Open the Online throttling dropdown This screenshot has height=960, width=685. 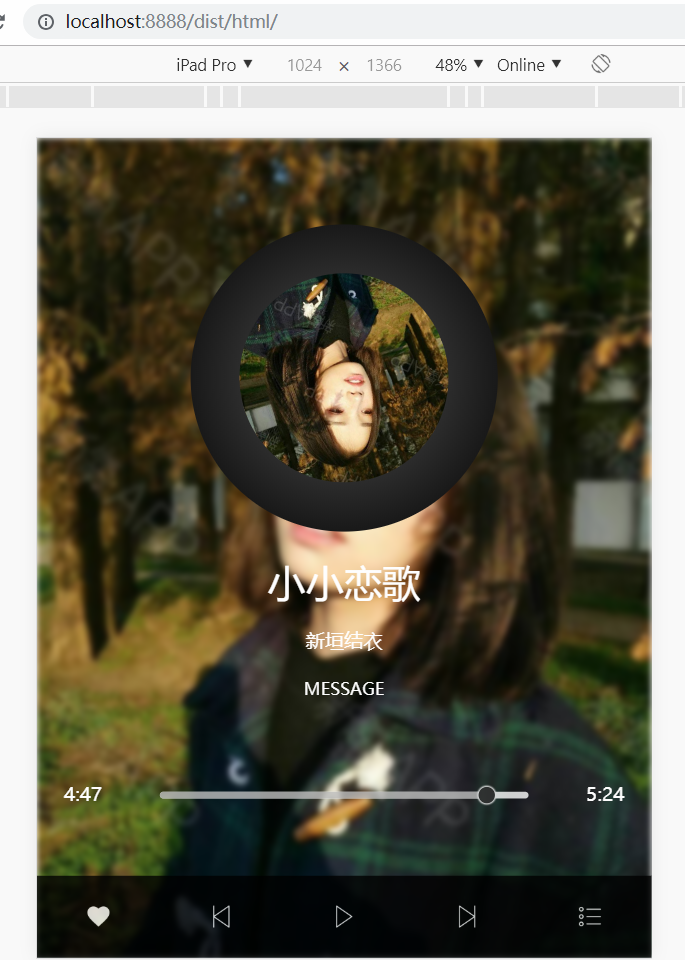pos(529,65)
